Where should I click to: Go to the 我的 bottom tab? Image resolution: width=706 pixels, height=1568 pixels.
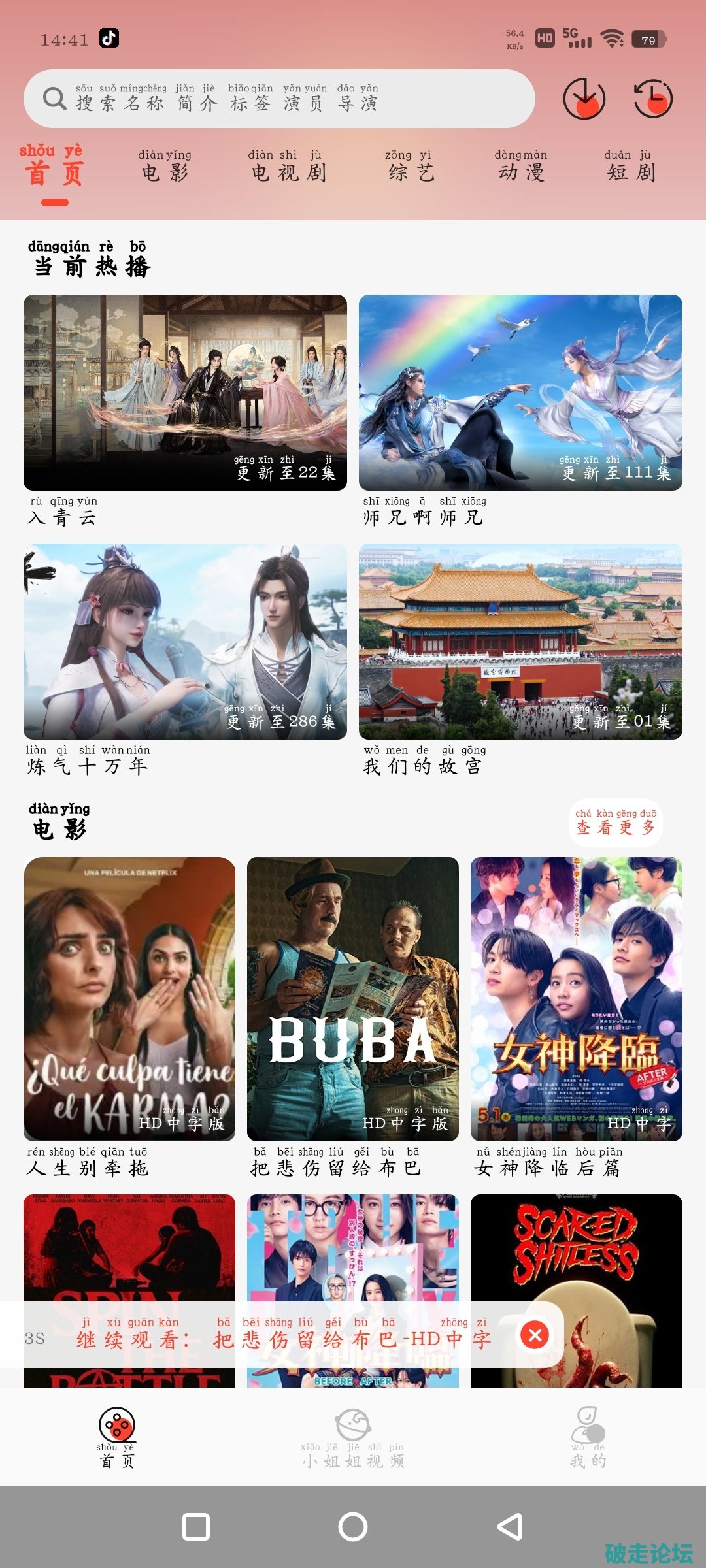tap(588, 1437)
